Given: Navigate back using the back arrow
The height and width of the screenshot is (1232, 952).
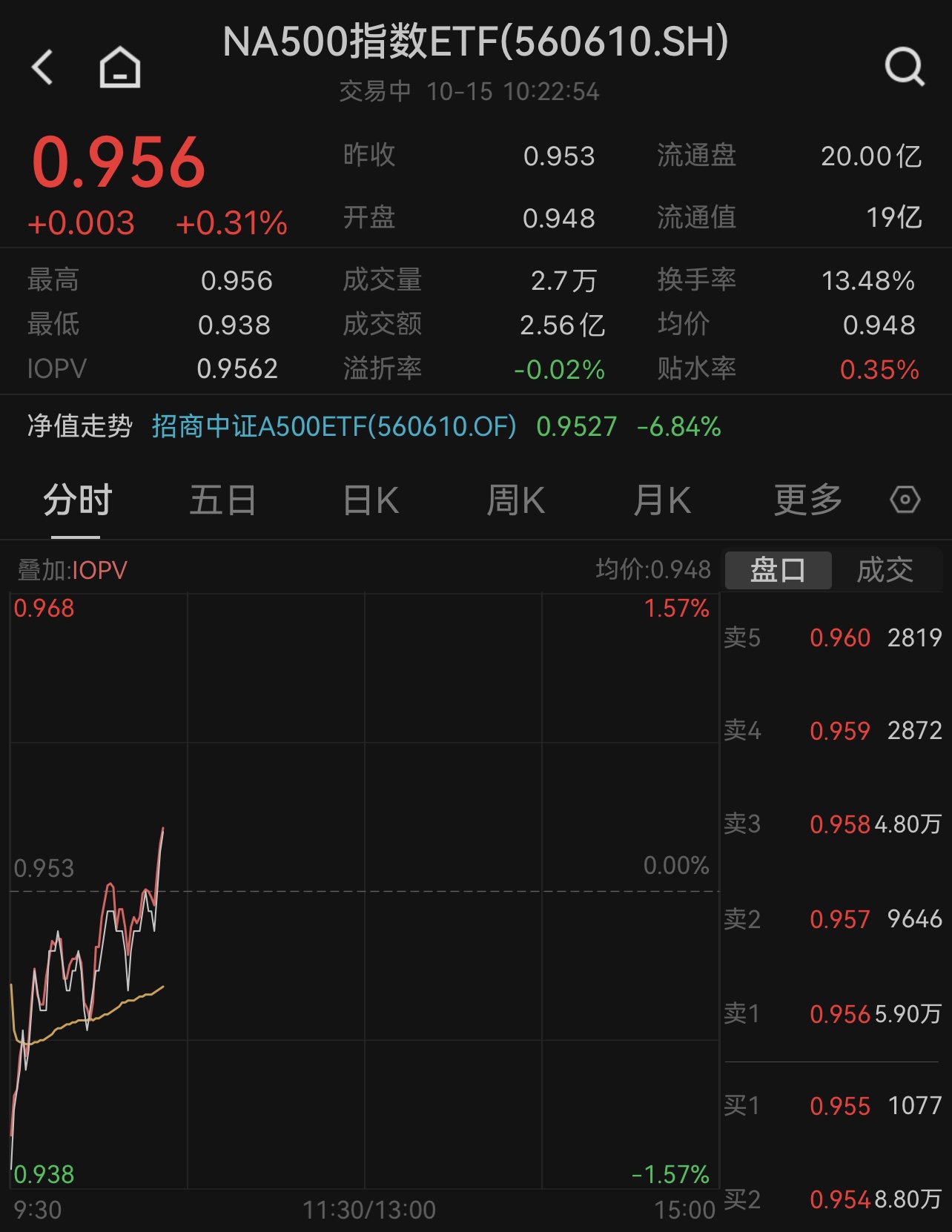Looking at the screenshot, I should [42, 67].
